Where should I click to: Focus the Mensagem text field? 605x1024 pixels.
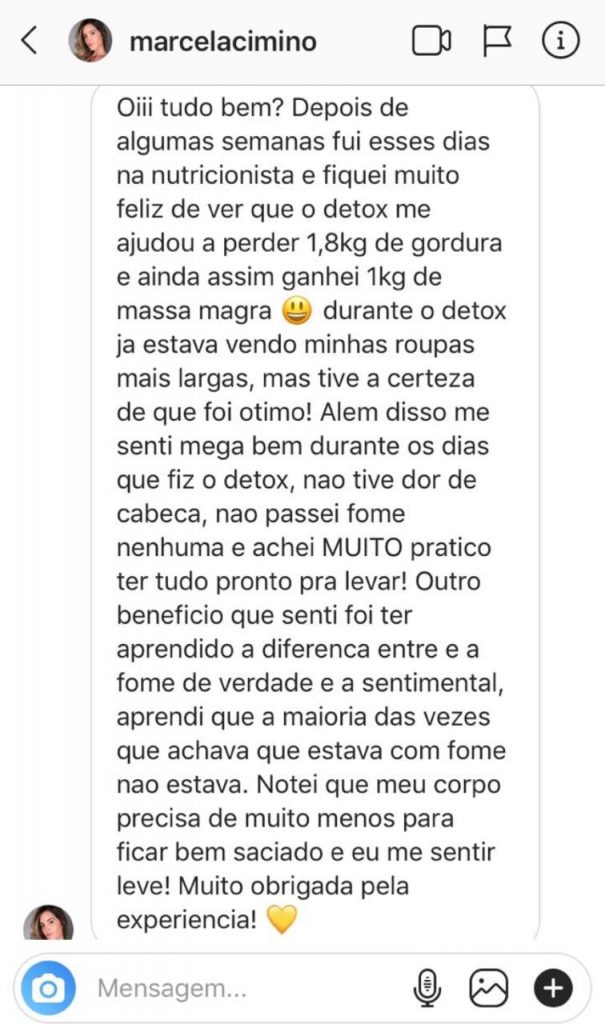click(x=240, y=989)
